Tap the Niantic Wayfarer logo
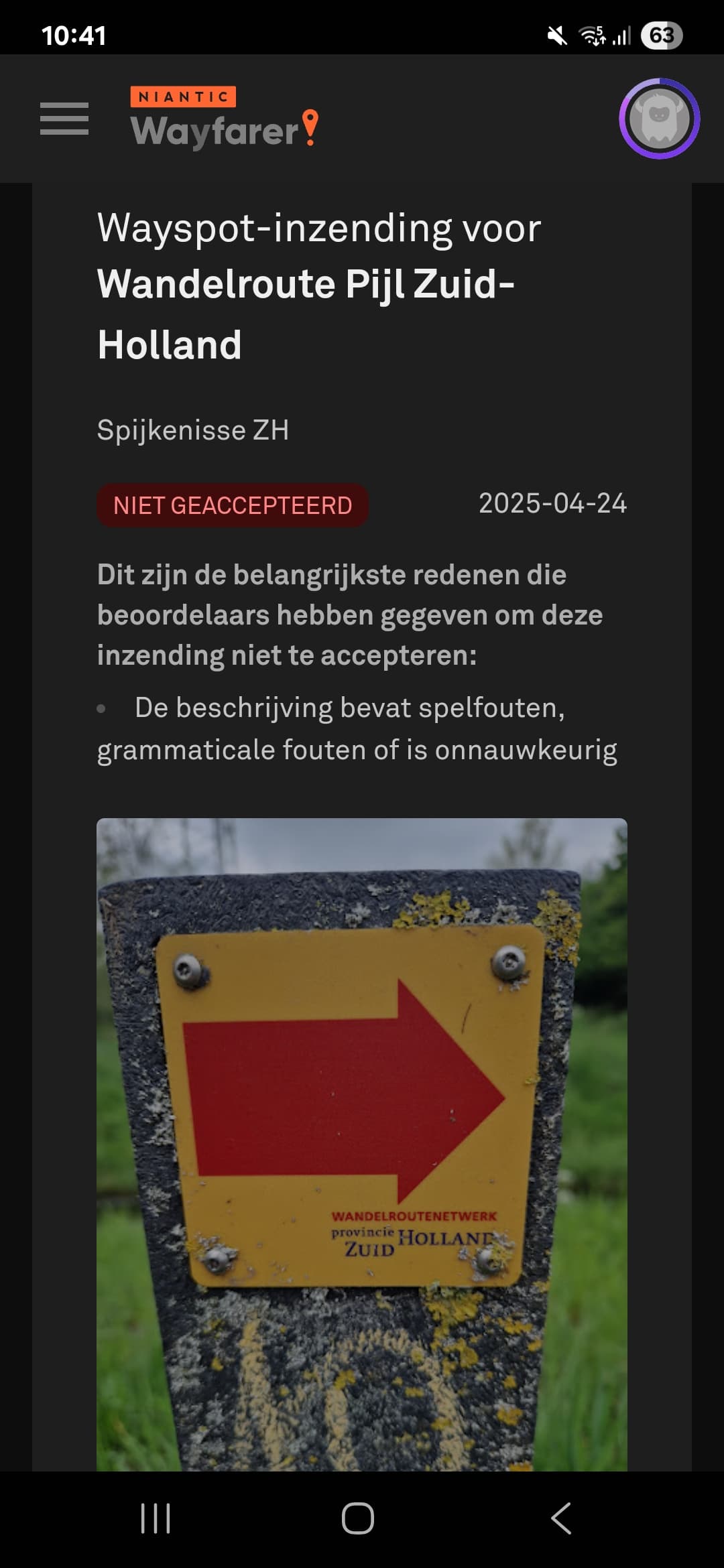Viewport: 724px width, 1568px height. pyautogui.click(x=225, y=117)
